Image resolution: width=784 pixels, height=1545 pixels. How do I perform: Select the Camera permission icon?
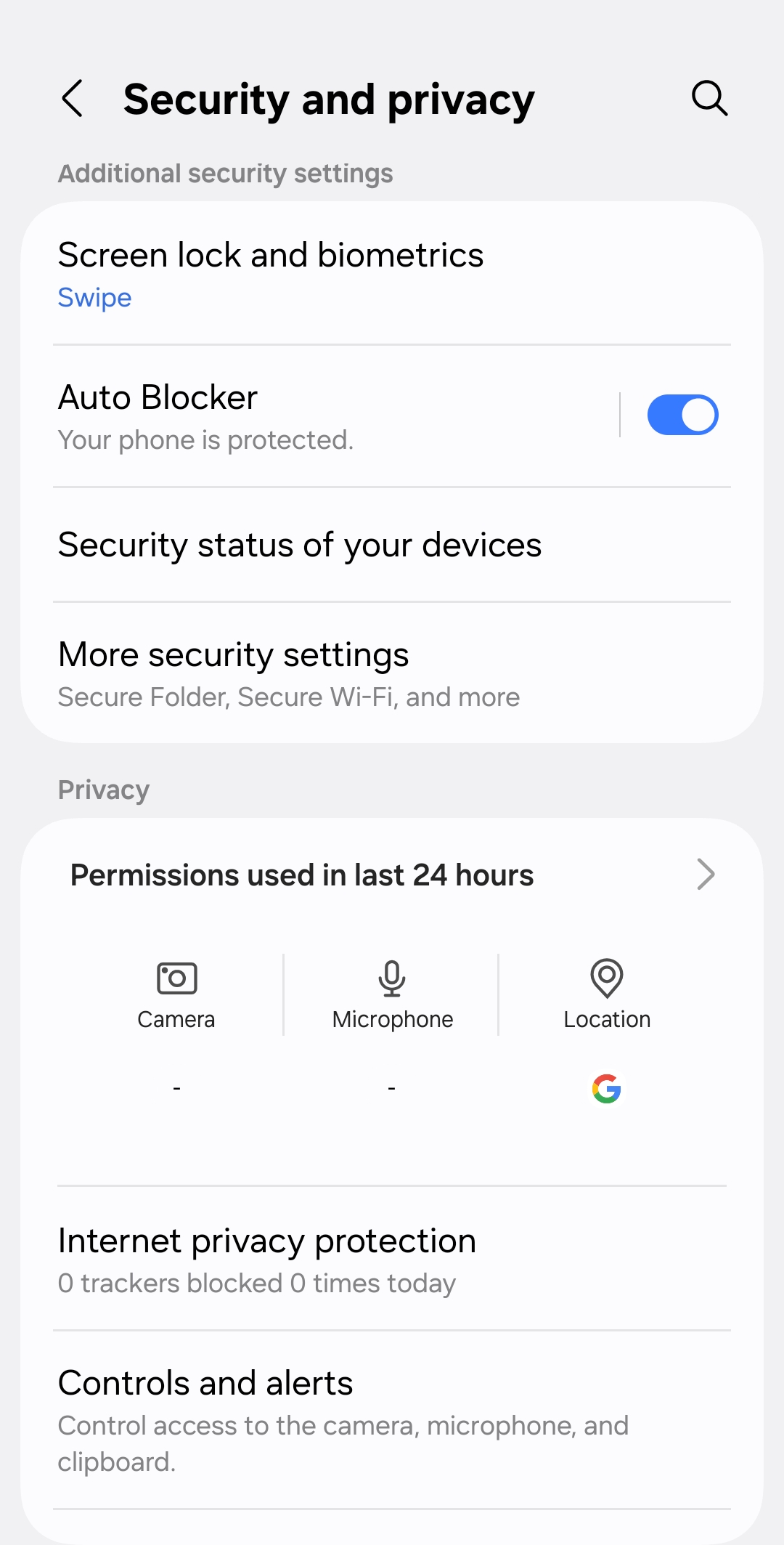(x=176, y=978)
